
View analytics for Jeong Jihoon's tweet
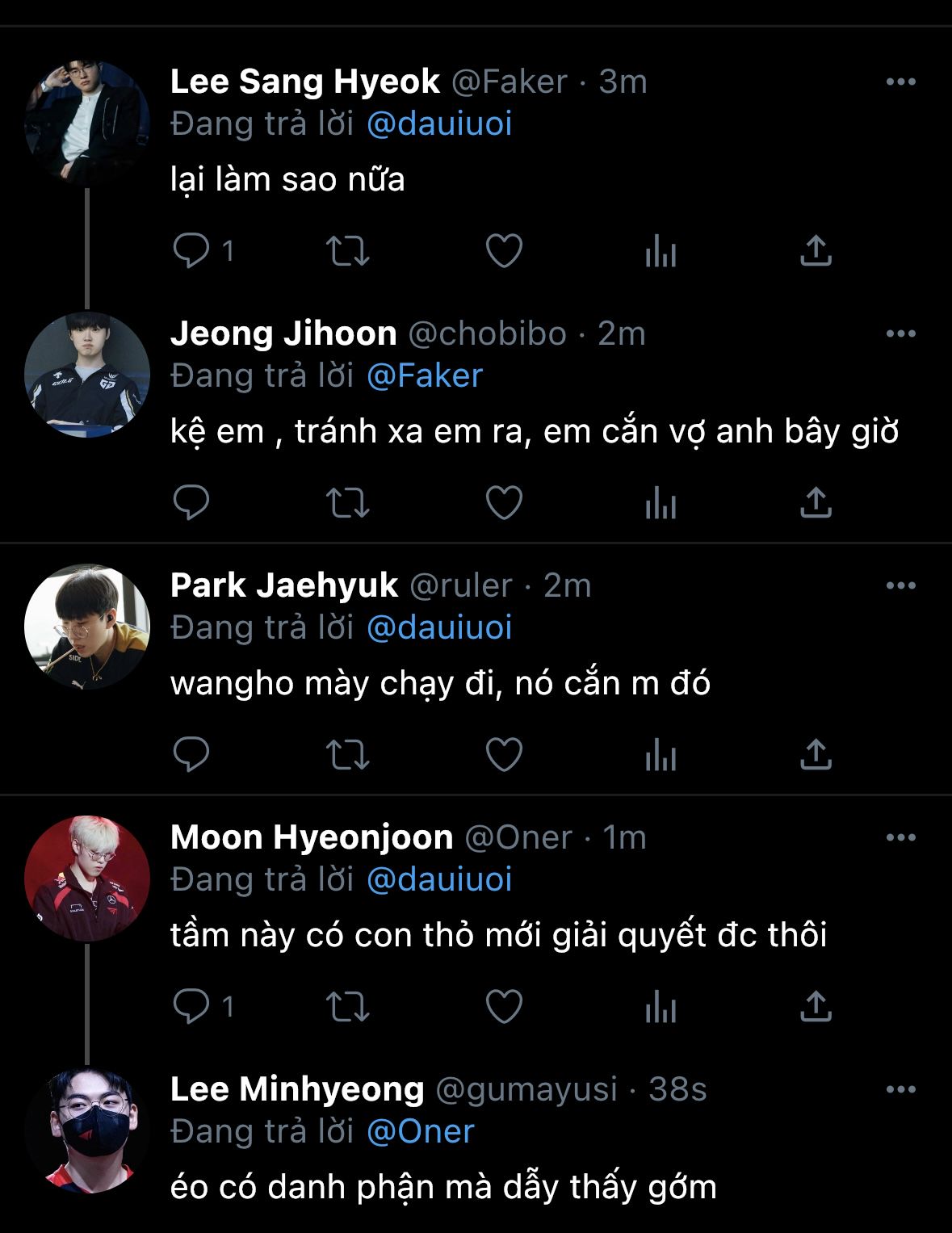click(661, 503)
